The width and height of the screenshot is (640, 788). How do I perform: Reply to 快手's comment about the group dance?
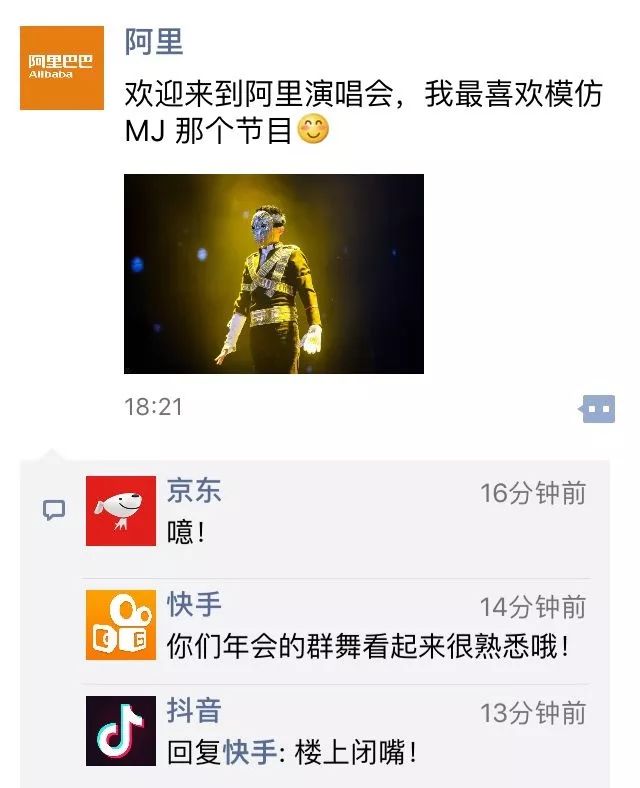pyautogui.click(x=370, y=646)
